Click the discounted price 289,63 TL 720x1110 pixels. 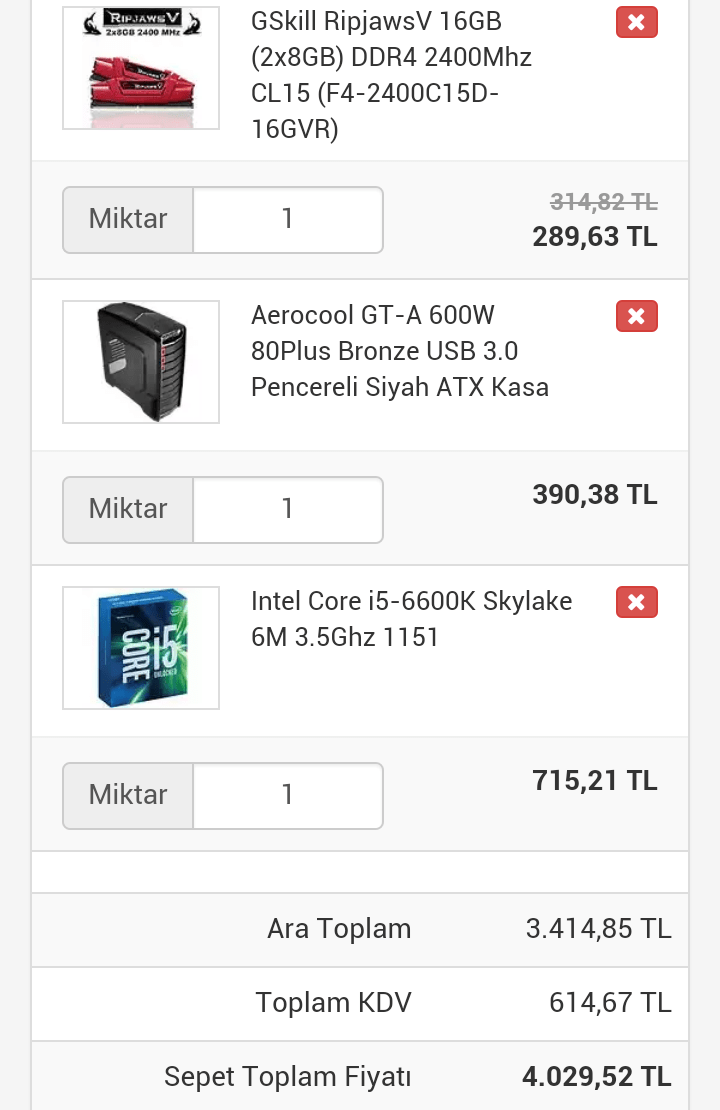click(594, 236)
